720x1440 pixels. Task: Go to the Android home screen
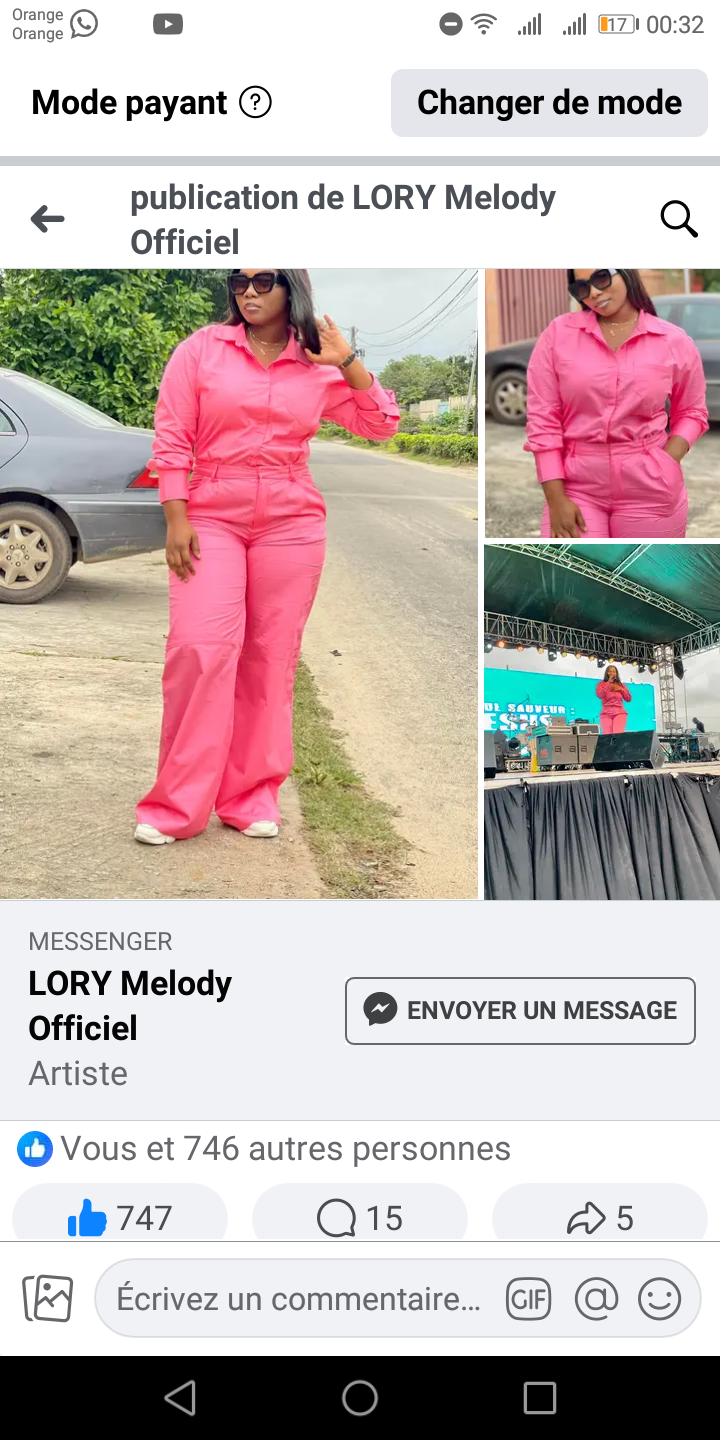(x=360, y=1398)
